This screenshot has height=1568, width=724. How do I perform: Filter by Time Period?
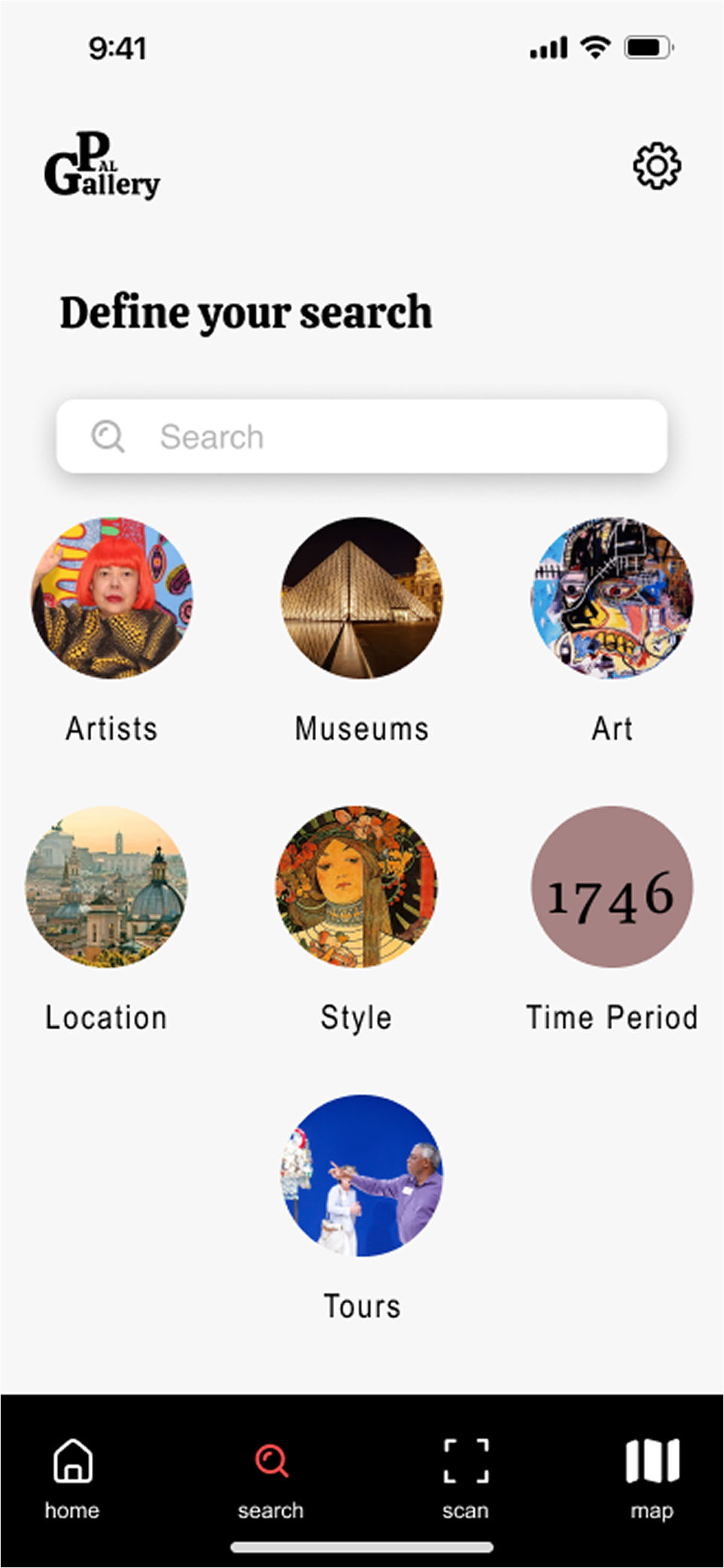pyautogui.click(x=612, y=887)
